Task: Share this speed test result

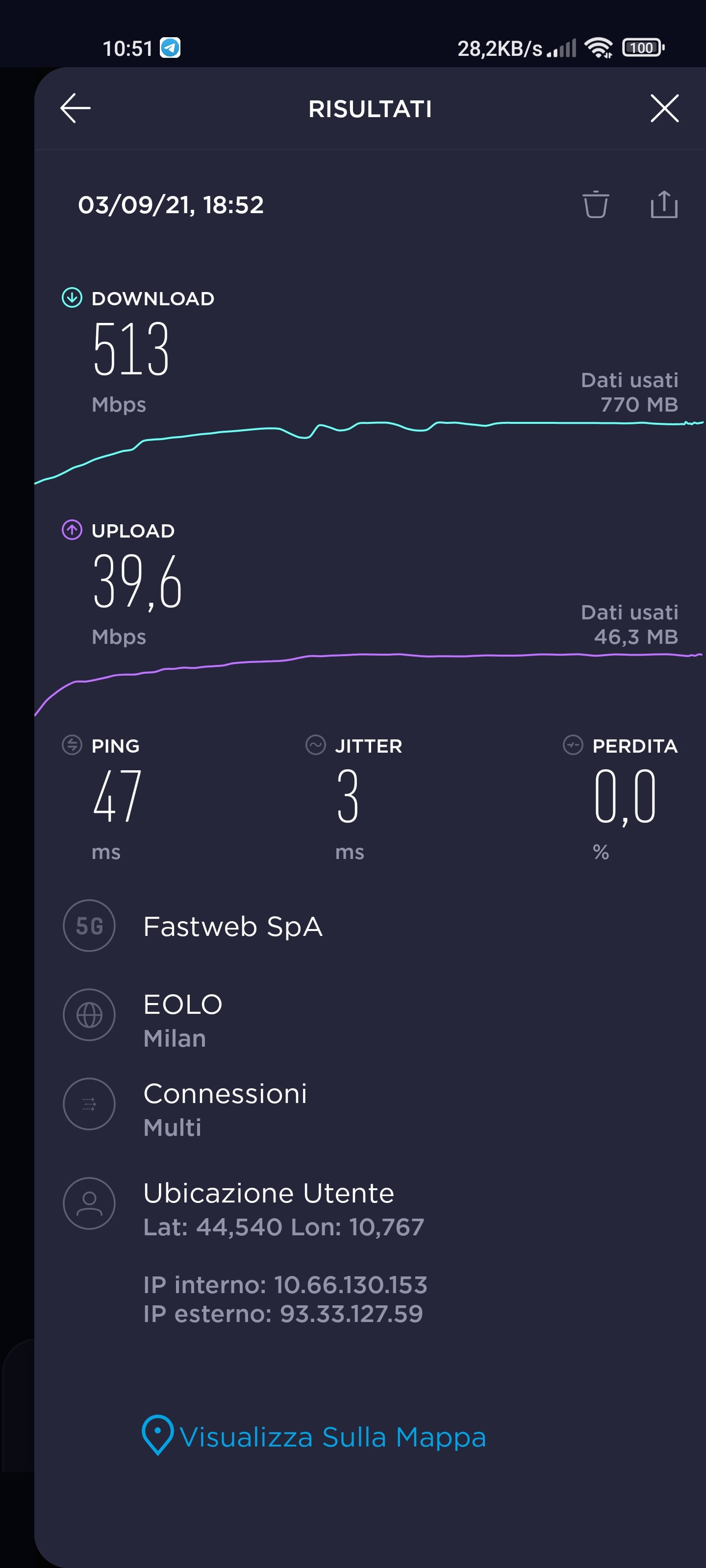Action: pyautogui.click(x=663, y=204)
